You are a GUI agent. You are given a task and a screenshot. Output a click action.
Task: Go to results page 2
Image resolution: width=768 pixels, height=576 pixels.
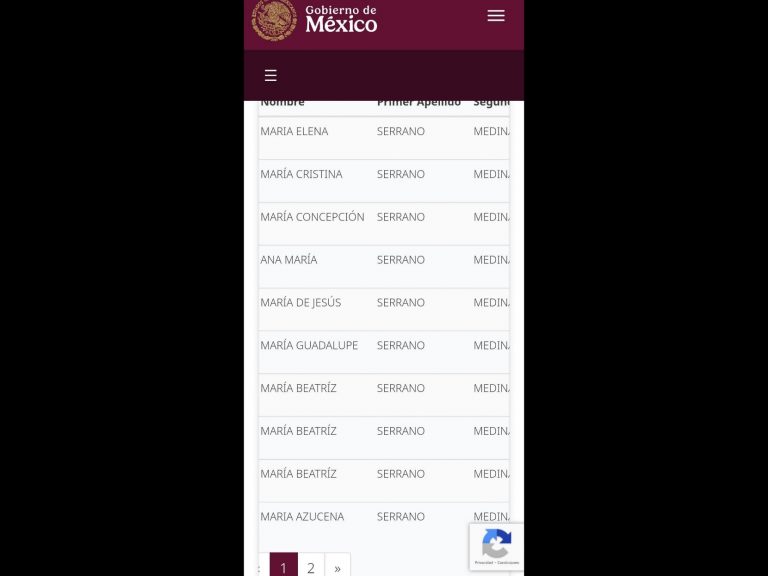(311, 567)
